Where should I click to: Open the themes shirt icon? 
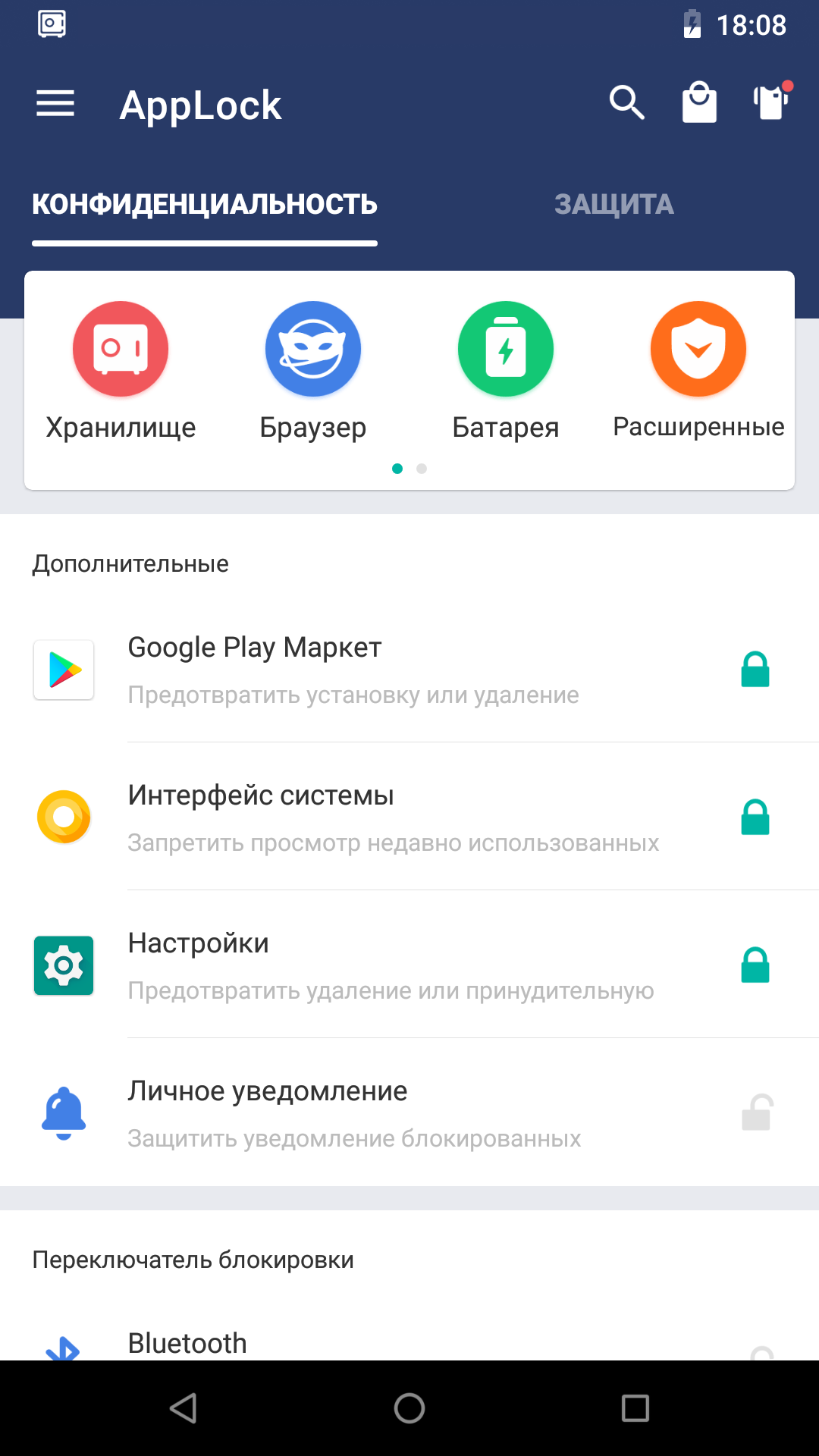pos(771,102)
